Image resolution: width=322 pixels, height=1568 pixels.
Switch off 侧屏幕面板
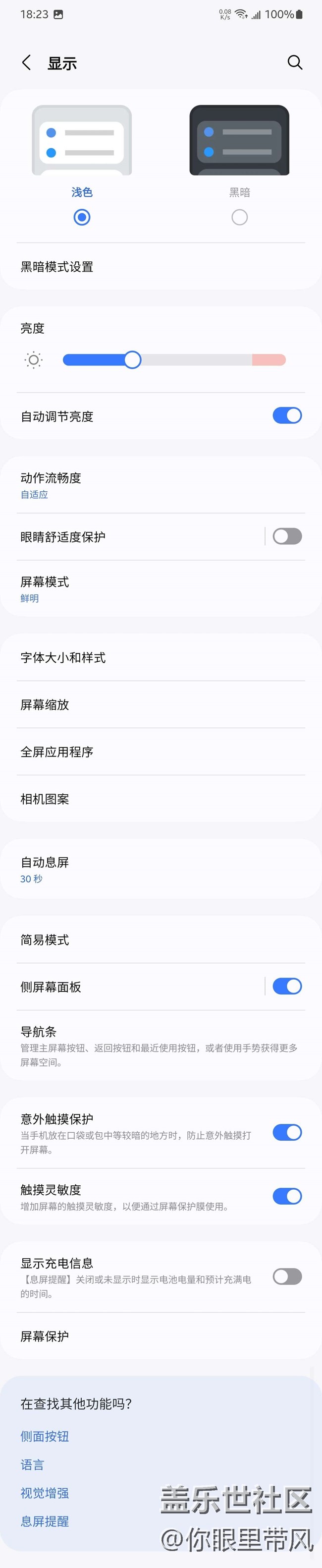click(287, 986)
